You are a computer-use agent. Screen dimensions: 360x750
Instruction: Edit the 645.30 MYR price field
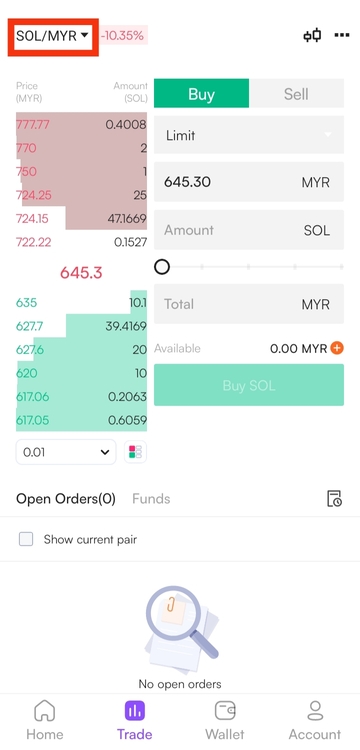pos(249,182)
